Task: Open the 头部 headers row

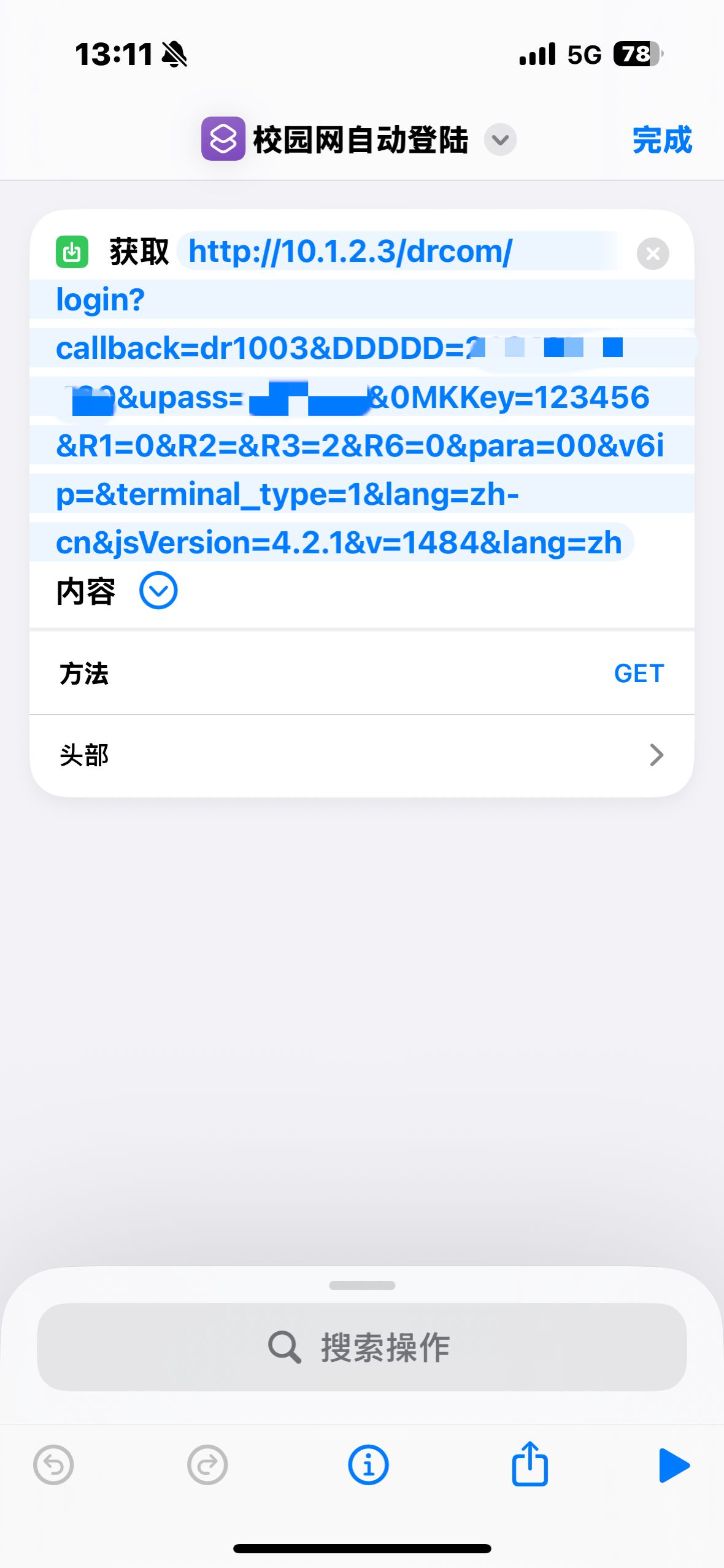Action: (x=362, y=755)
